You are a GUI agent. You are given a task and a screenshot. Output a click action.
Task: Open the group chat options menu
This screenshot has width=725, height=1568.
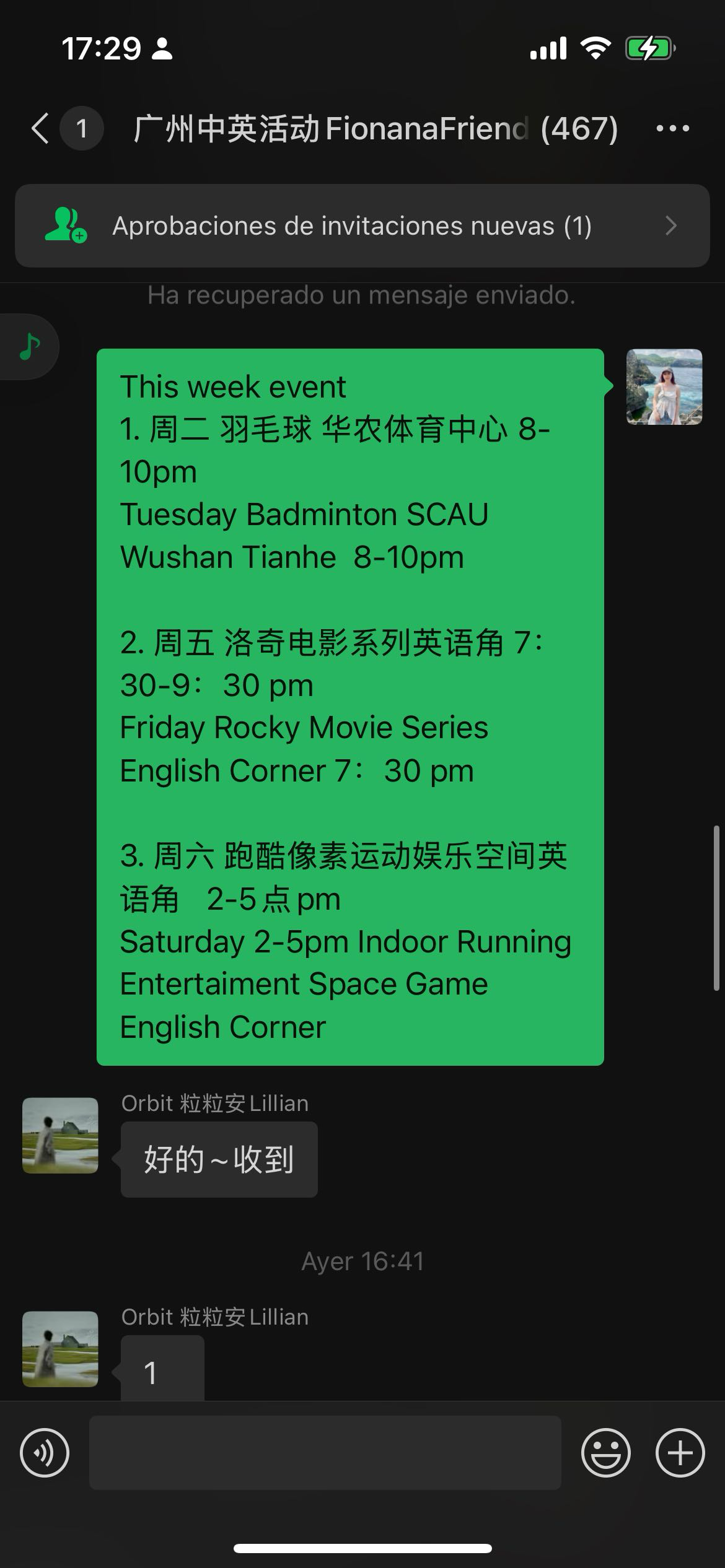pos(672,129)
